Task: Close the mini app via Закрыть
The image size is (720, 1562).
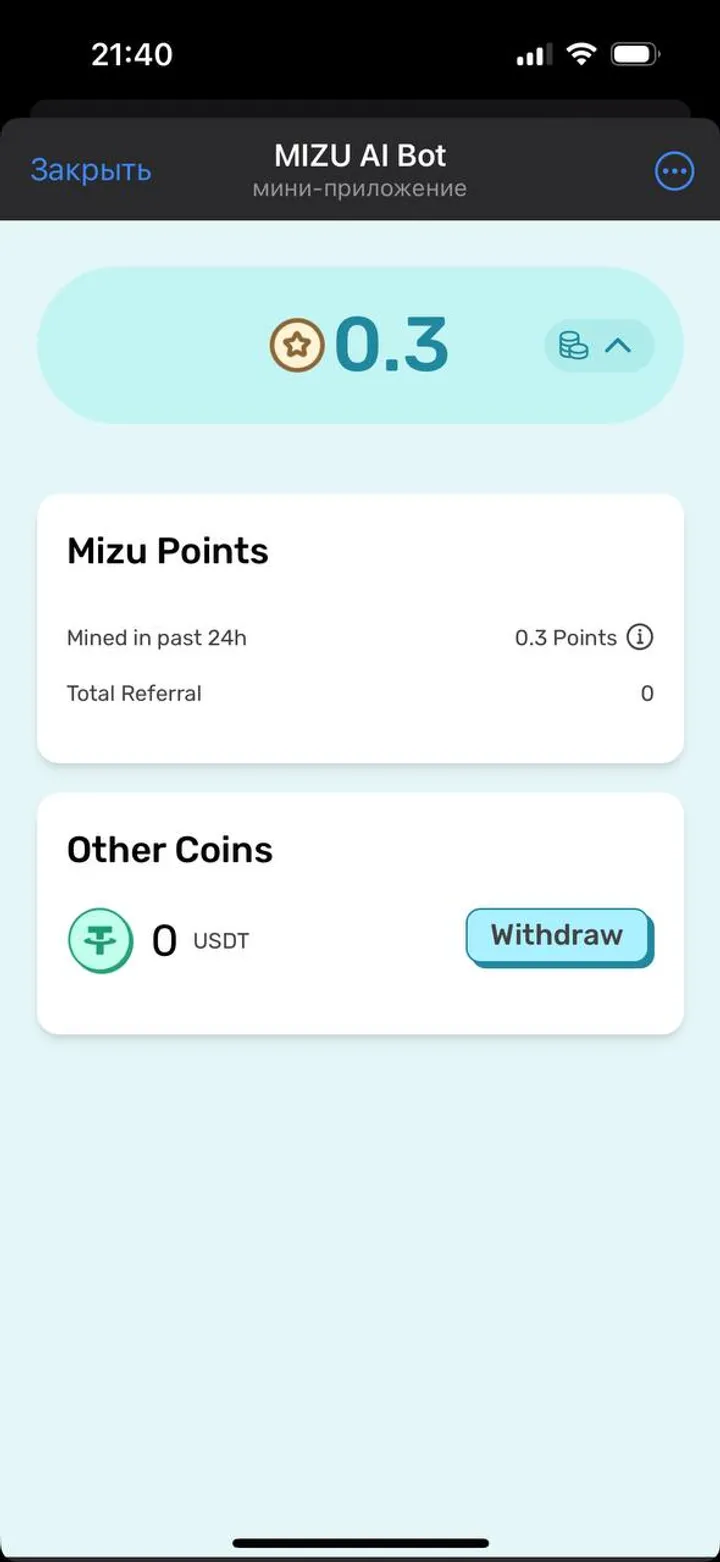Action: tap(91, 170)
